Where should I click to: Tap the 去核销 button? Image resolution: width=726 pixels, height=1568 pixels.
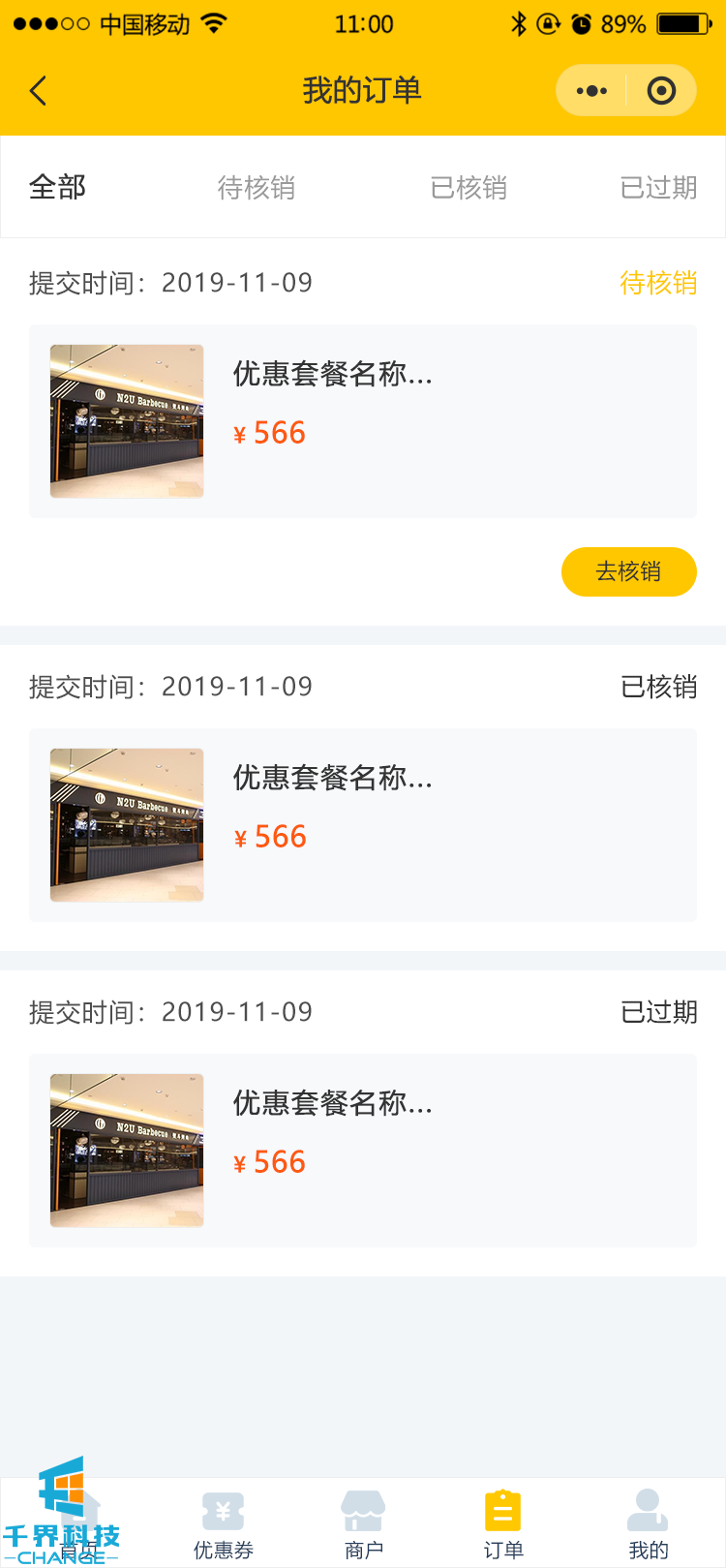click(x=628, y=571)
